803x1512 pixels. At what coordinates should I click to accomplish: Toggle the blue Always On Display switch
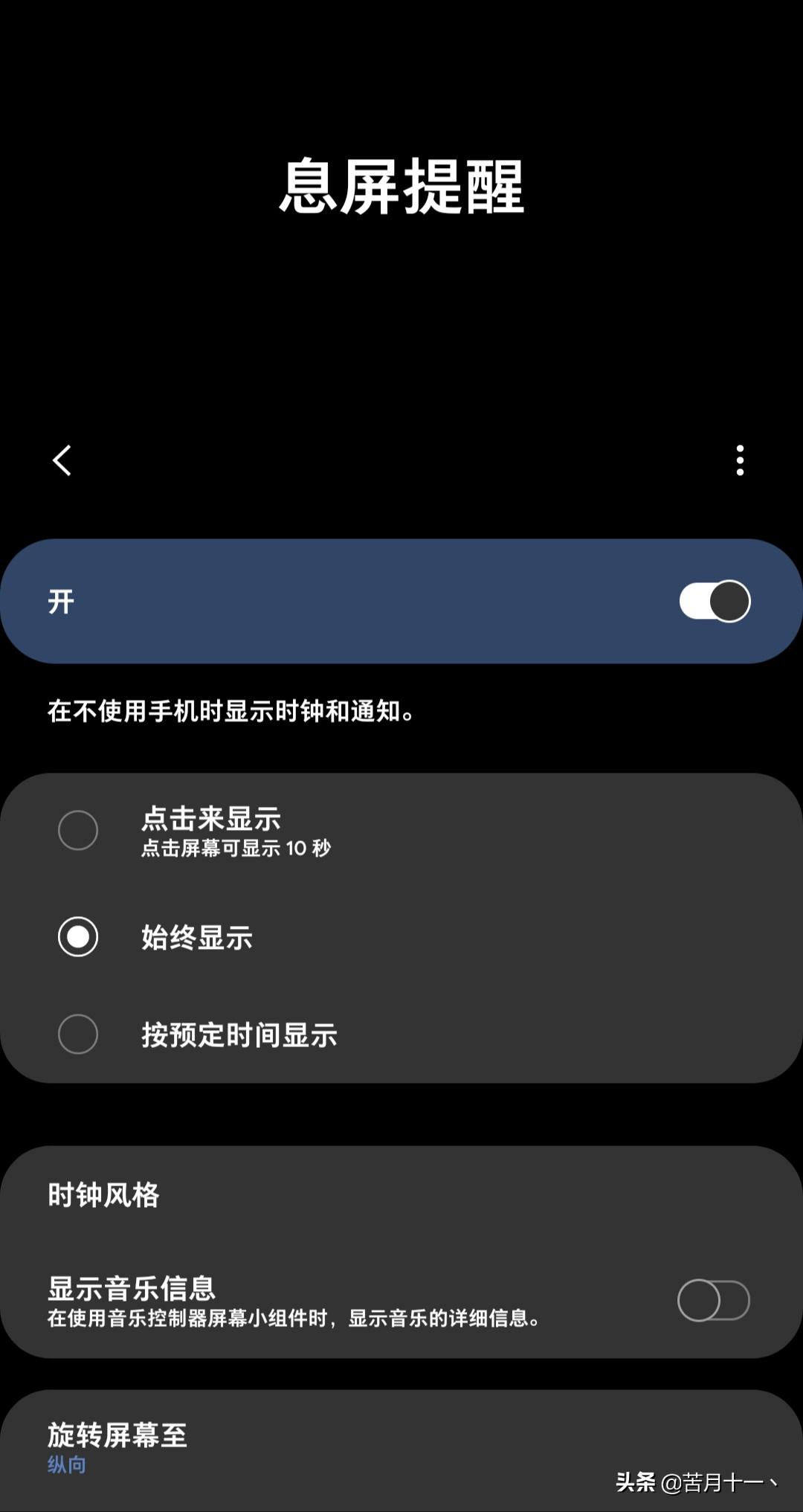(x=716, y=600)
